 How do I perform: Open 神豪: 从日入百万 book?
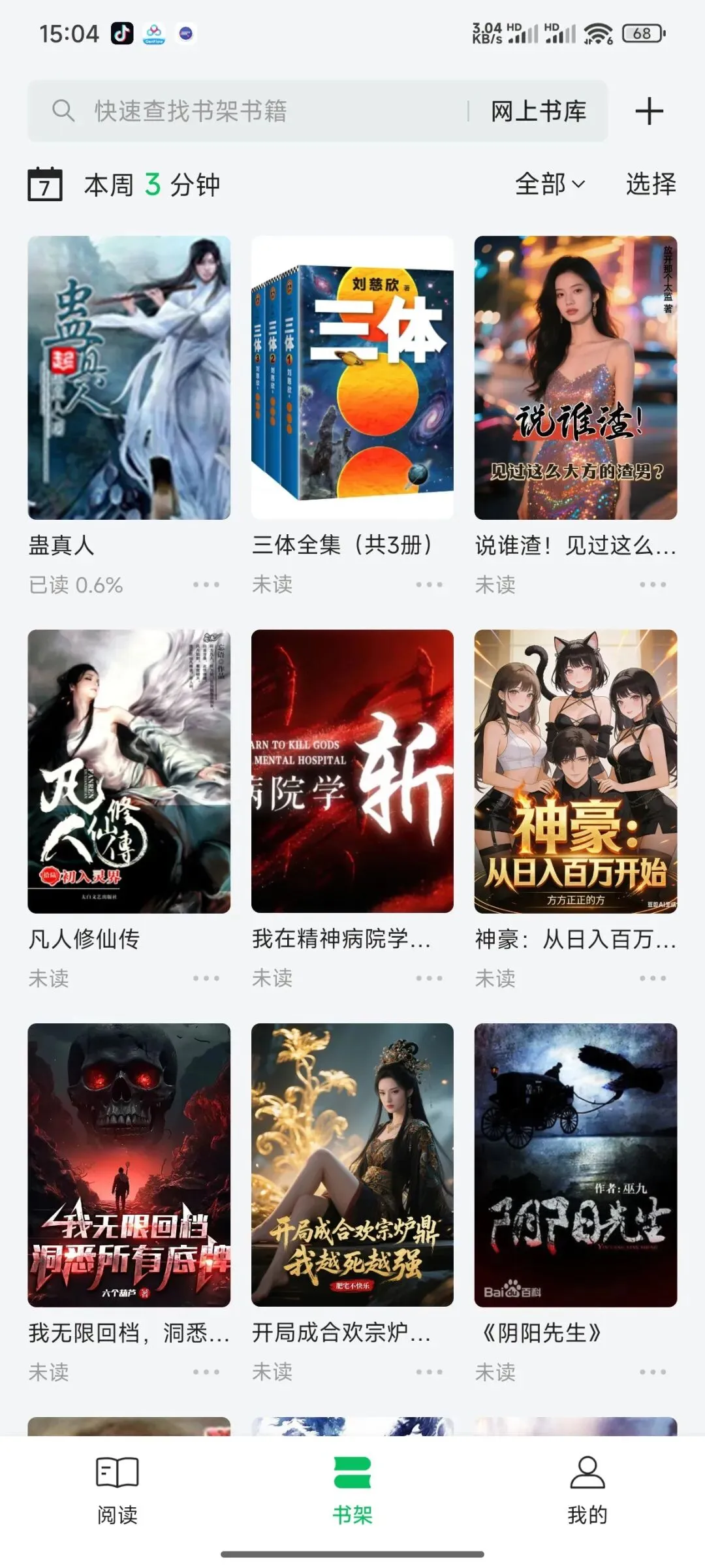click(575, 771)
